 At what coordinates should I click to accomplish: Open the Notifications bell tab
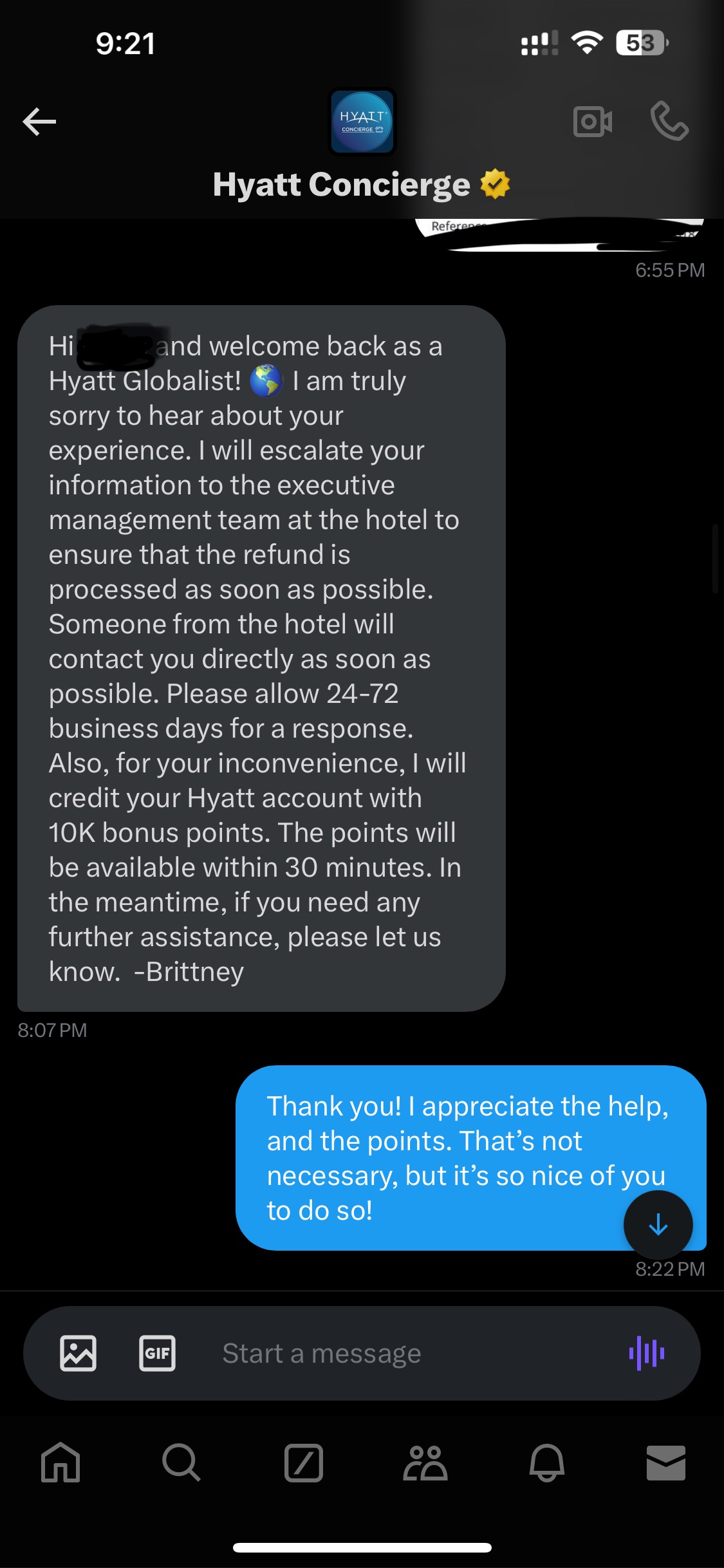coord(546,1462)
